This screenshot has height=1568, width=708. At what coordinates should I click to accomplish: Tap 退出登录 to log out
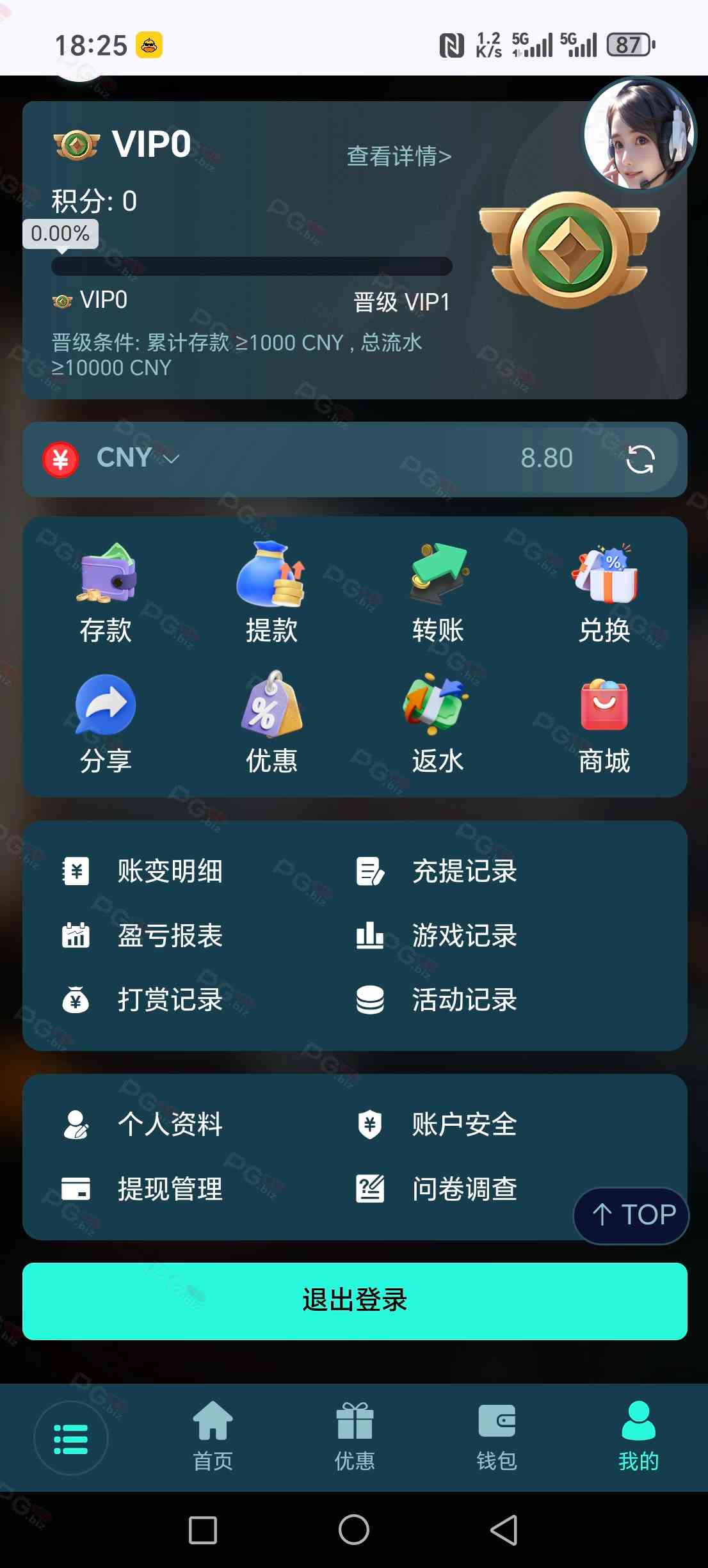(x=355, y=1300)
